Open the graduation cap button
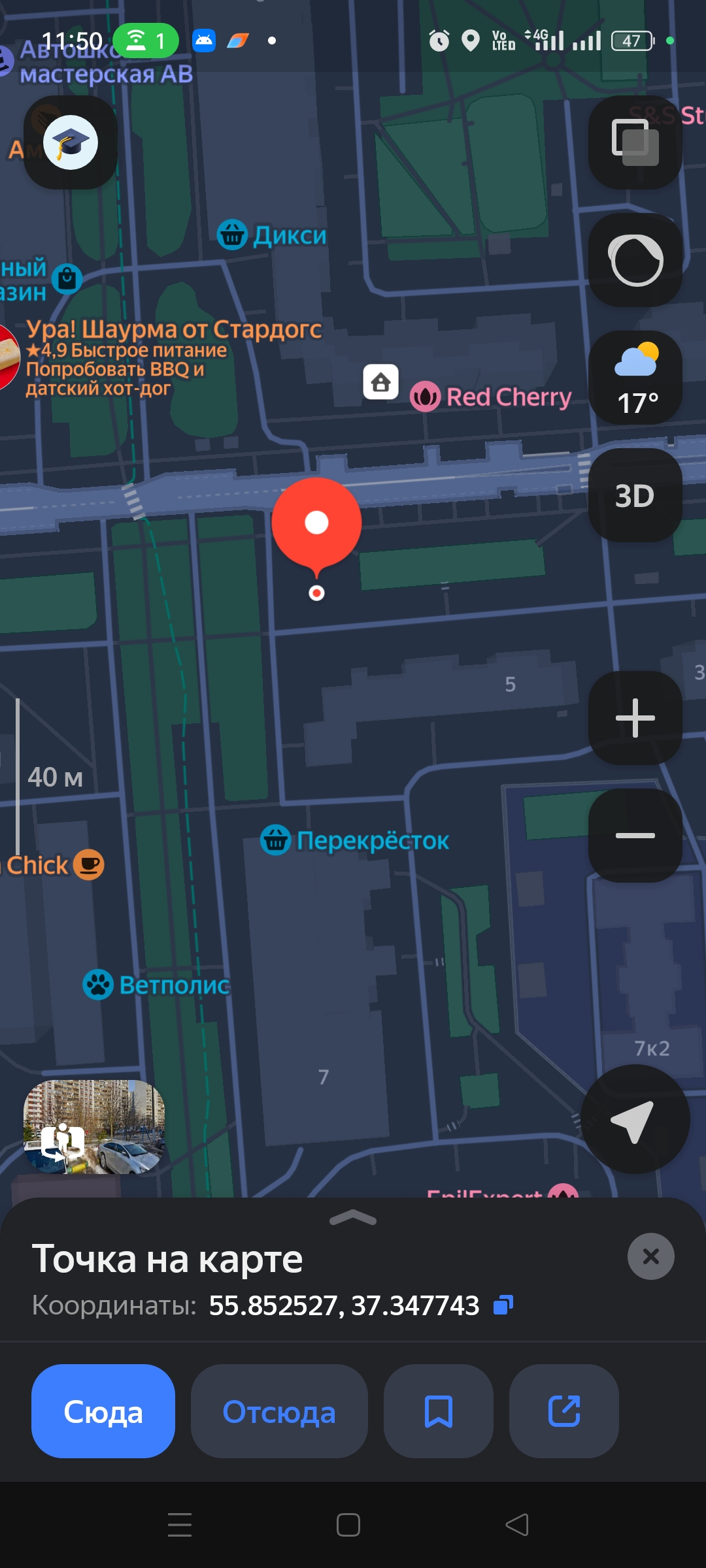 [x=71, y=142]
